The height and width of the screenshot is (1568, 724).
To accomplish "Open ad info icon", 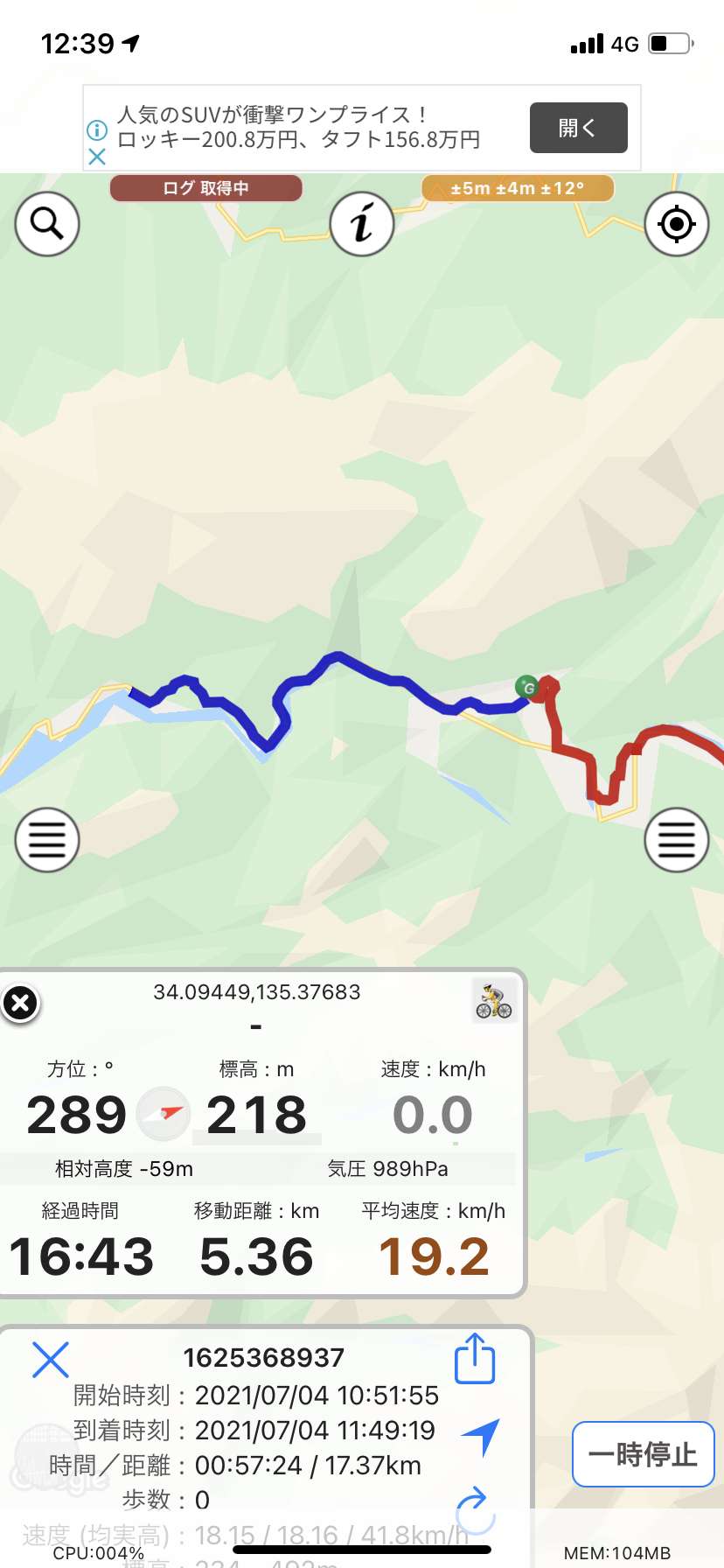I will tap(97, 130).
